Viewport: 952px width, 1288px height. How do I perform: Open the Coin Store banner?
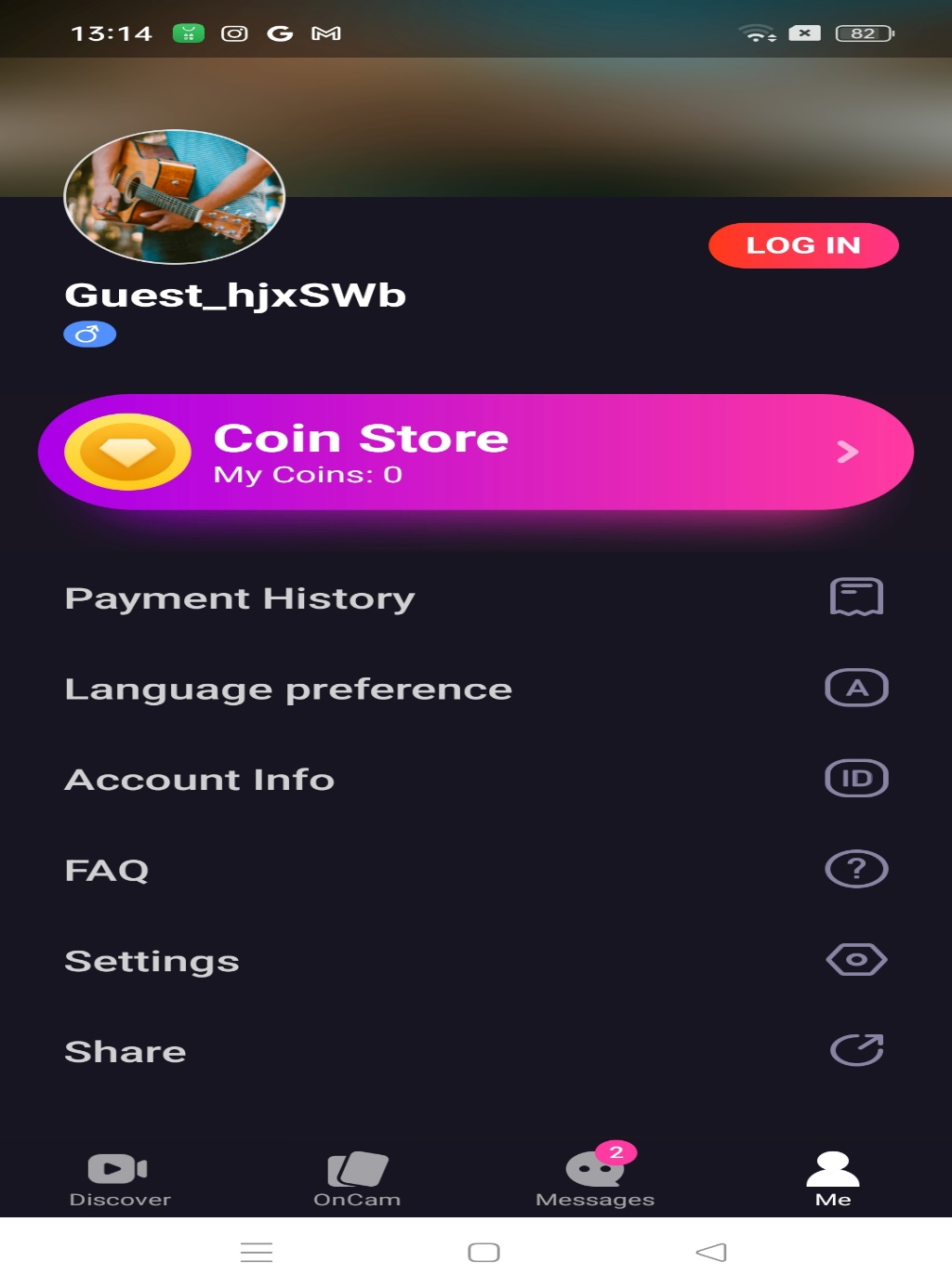pos(475,452)
